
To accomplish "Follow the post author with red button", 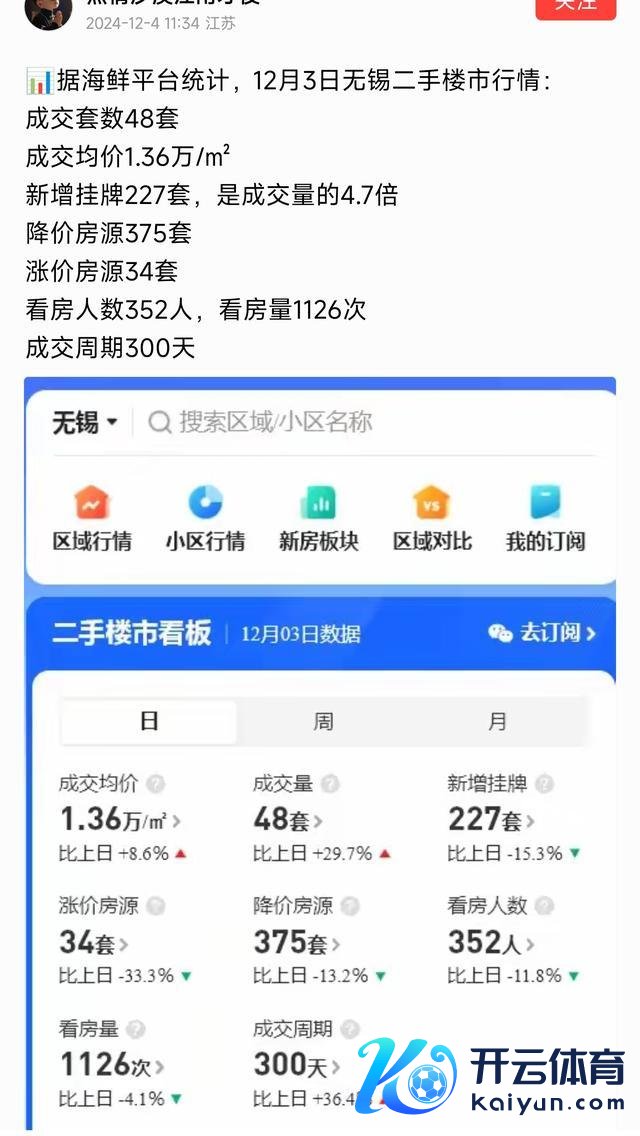I will (575, 7).
